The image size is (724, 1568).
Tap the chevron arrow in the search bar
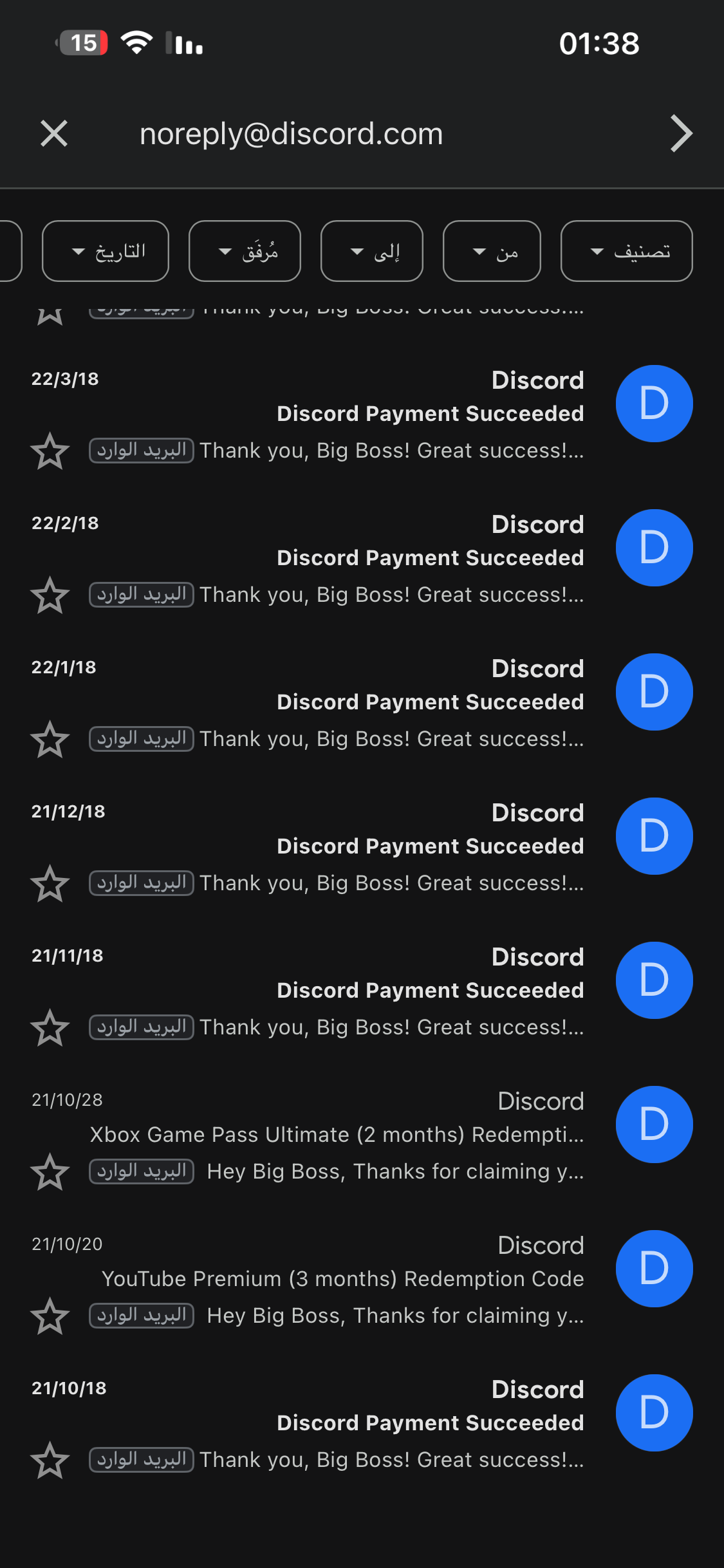coord(681,134)
